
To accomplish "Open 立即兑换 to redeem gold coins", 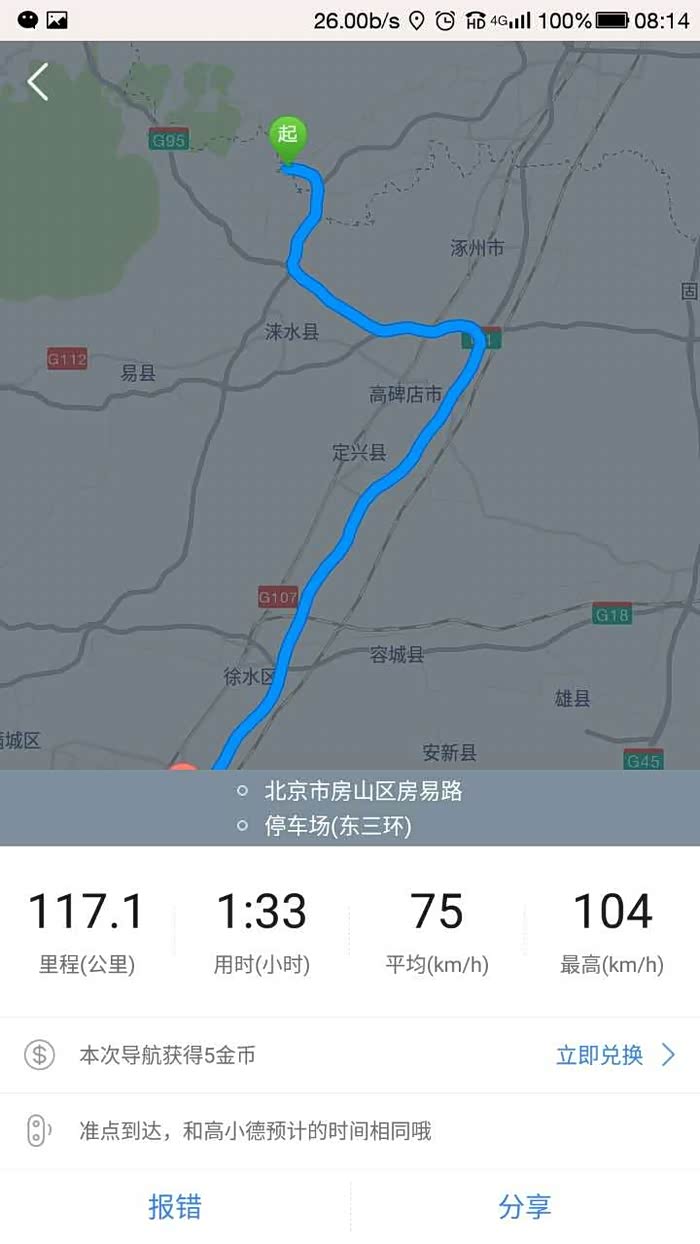I will [616, 1055].
